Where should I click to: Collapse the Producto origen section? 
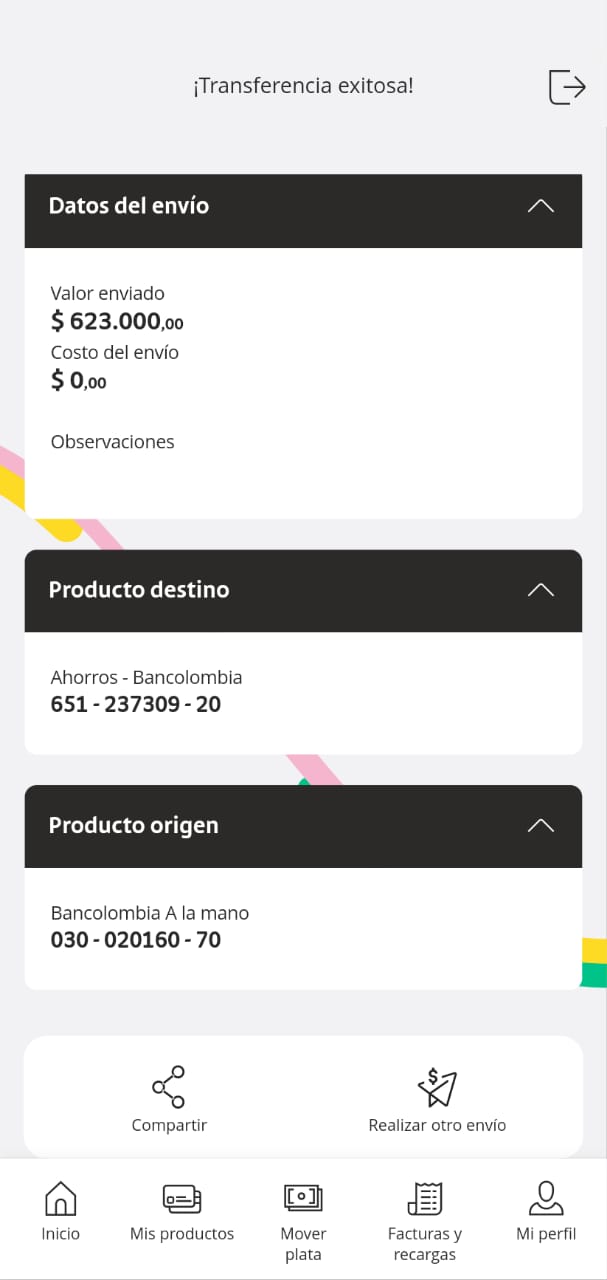click(x=540, y=826)
